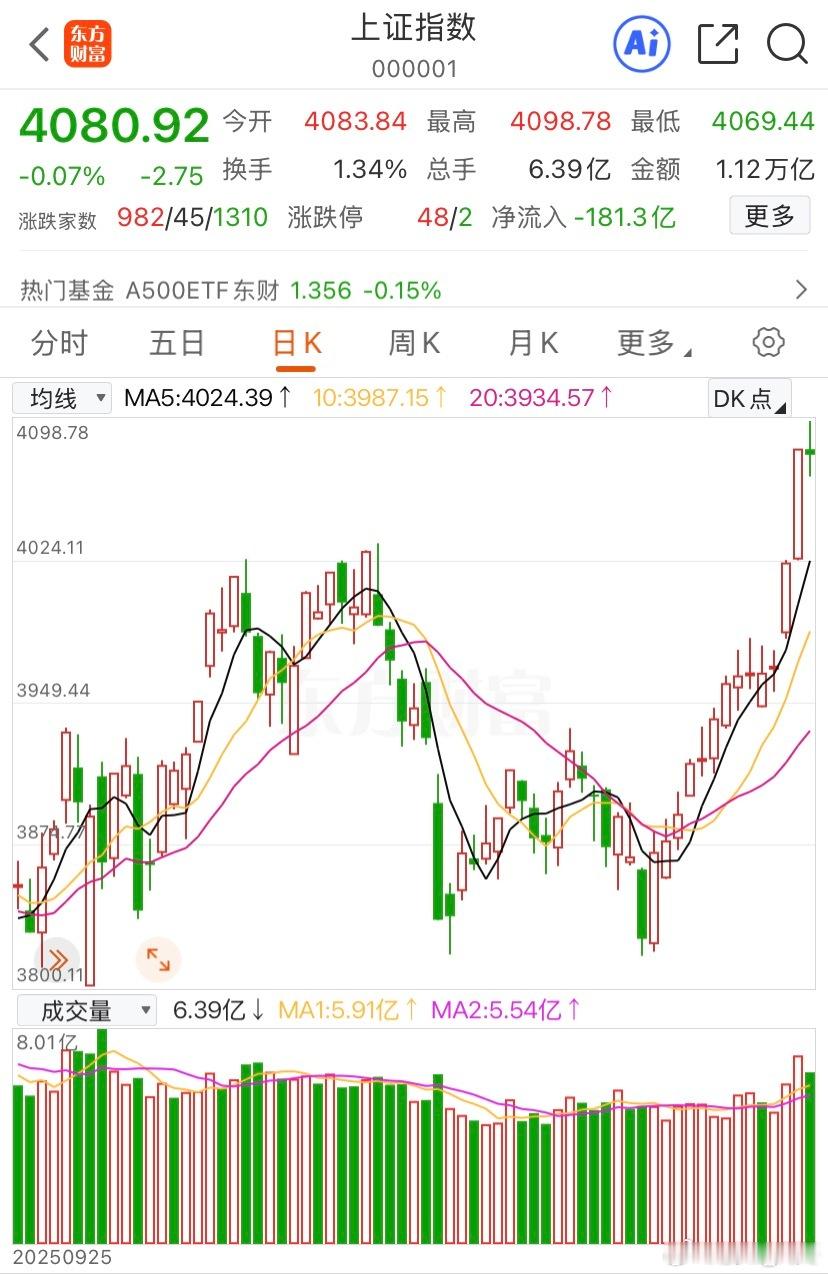
Task: Open search
Action: click(788, 44)
